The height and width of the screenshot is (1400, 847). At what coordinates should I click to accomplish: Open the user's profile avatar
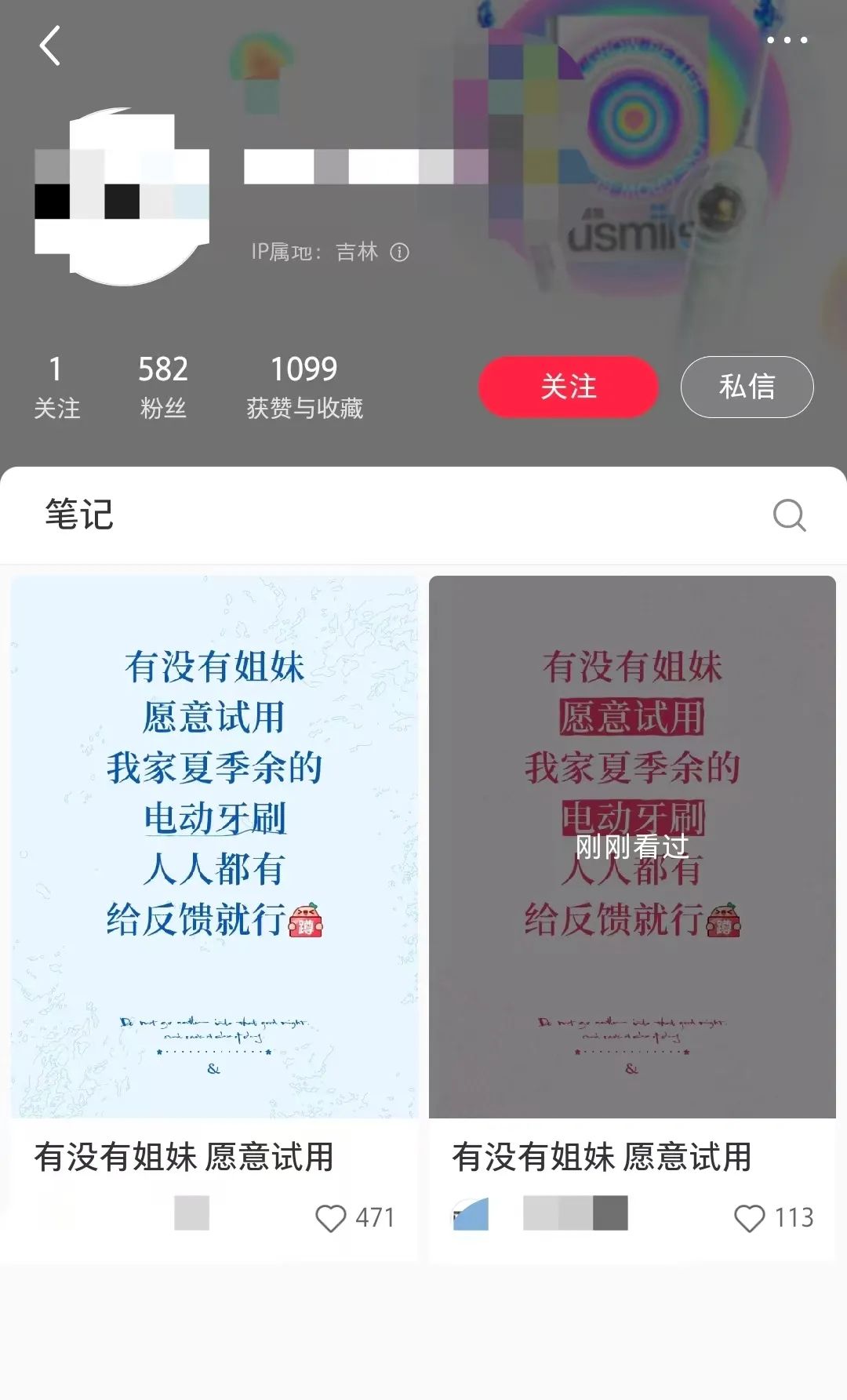point(122,197)
